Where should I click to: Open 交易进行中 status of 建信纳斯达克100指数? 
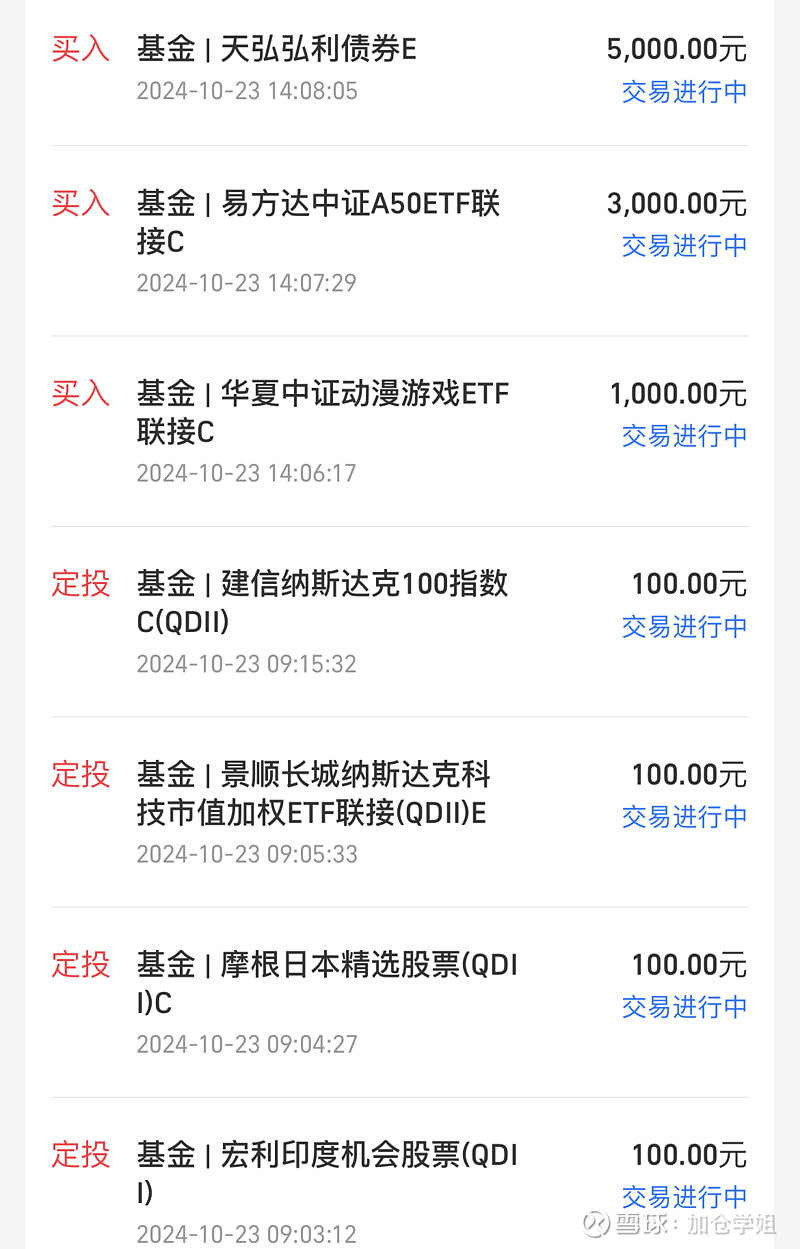(684, 626)
